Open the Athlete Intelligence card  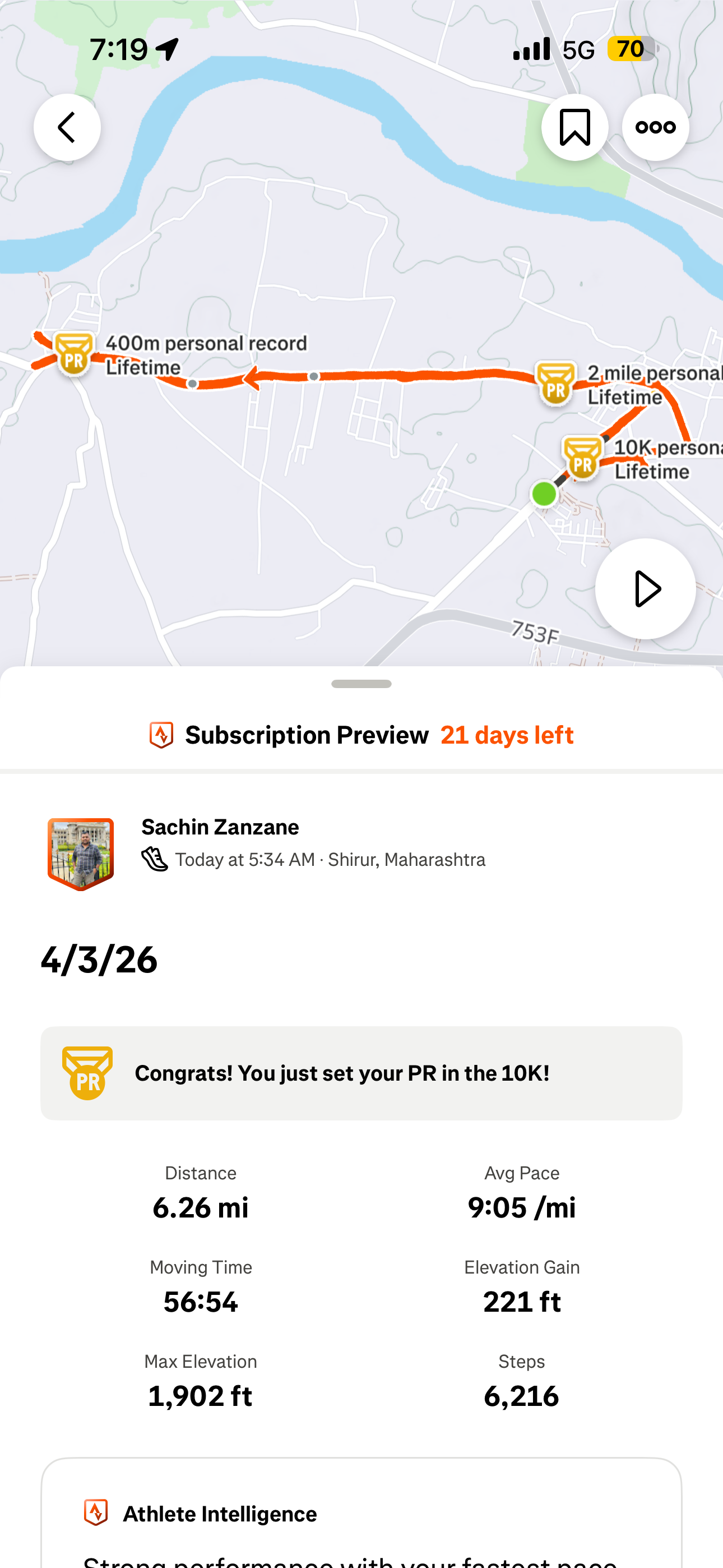[x=361, y=1514]
